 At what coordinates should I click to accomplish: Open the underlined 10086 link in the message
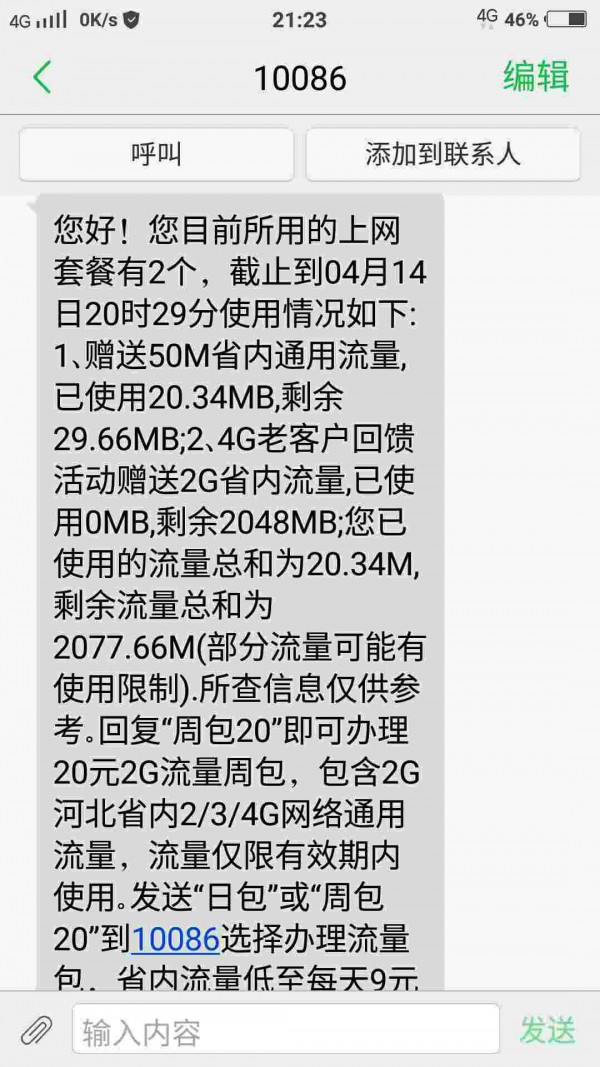175,940
